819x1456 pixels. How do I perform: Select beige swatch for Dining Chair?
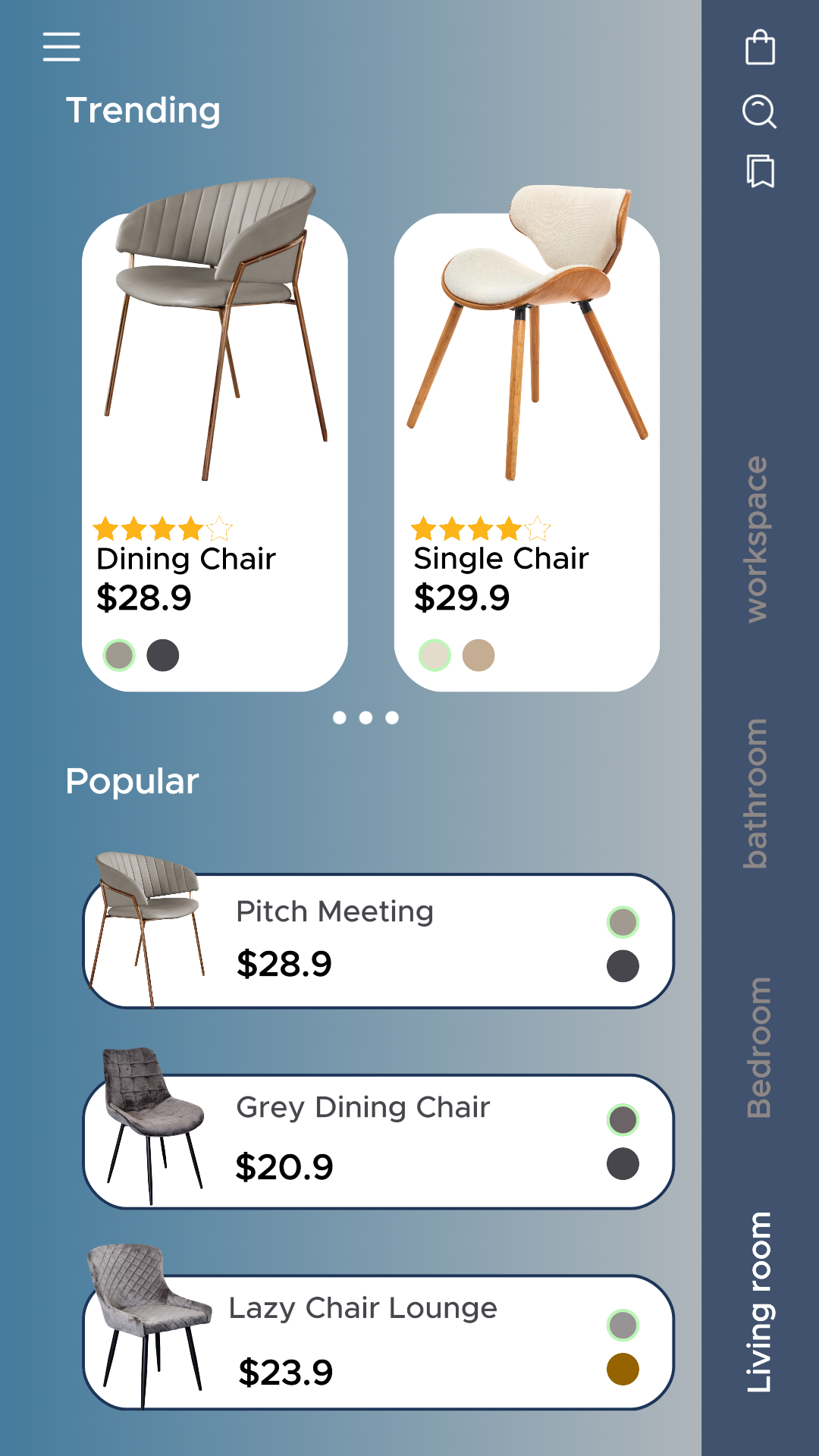pos(119,655)
